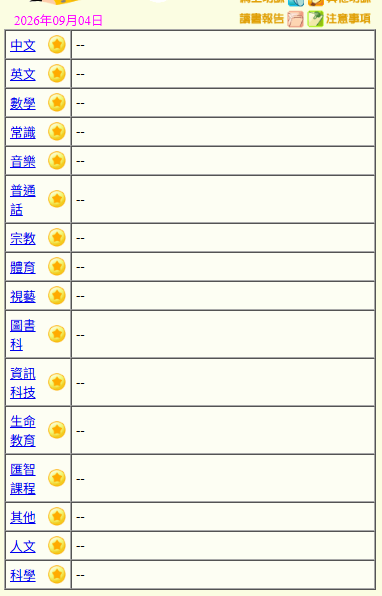Select the 圖書科 subject link
382x596 pixels.
pyautogui.click(x=23, y=335)
